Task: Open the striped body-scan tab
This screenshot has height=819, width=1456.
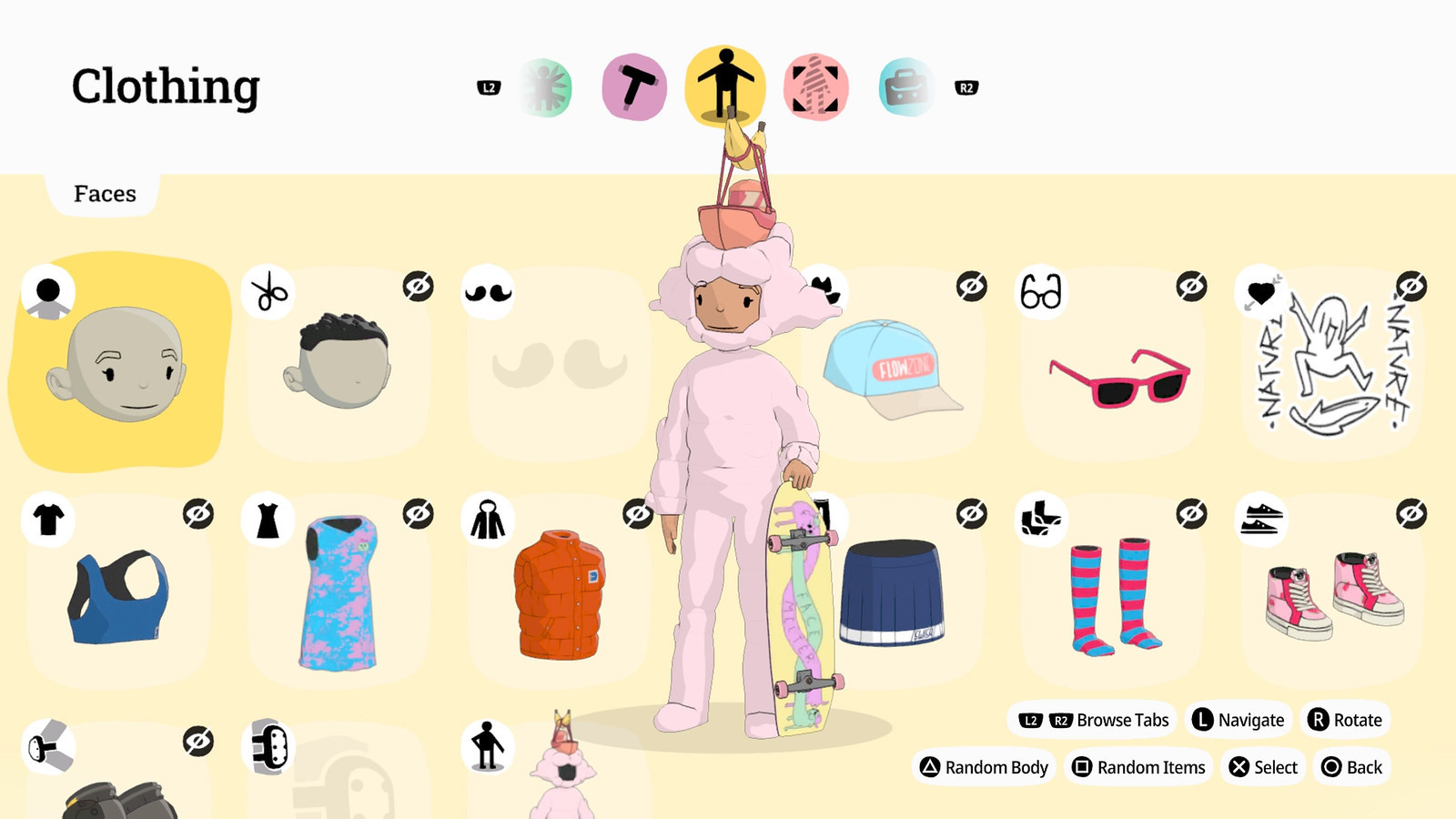Action: tap(815, 87)
